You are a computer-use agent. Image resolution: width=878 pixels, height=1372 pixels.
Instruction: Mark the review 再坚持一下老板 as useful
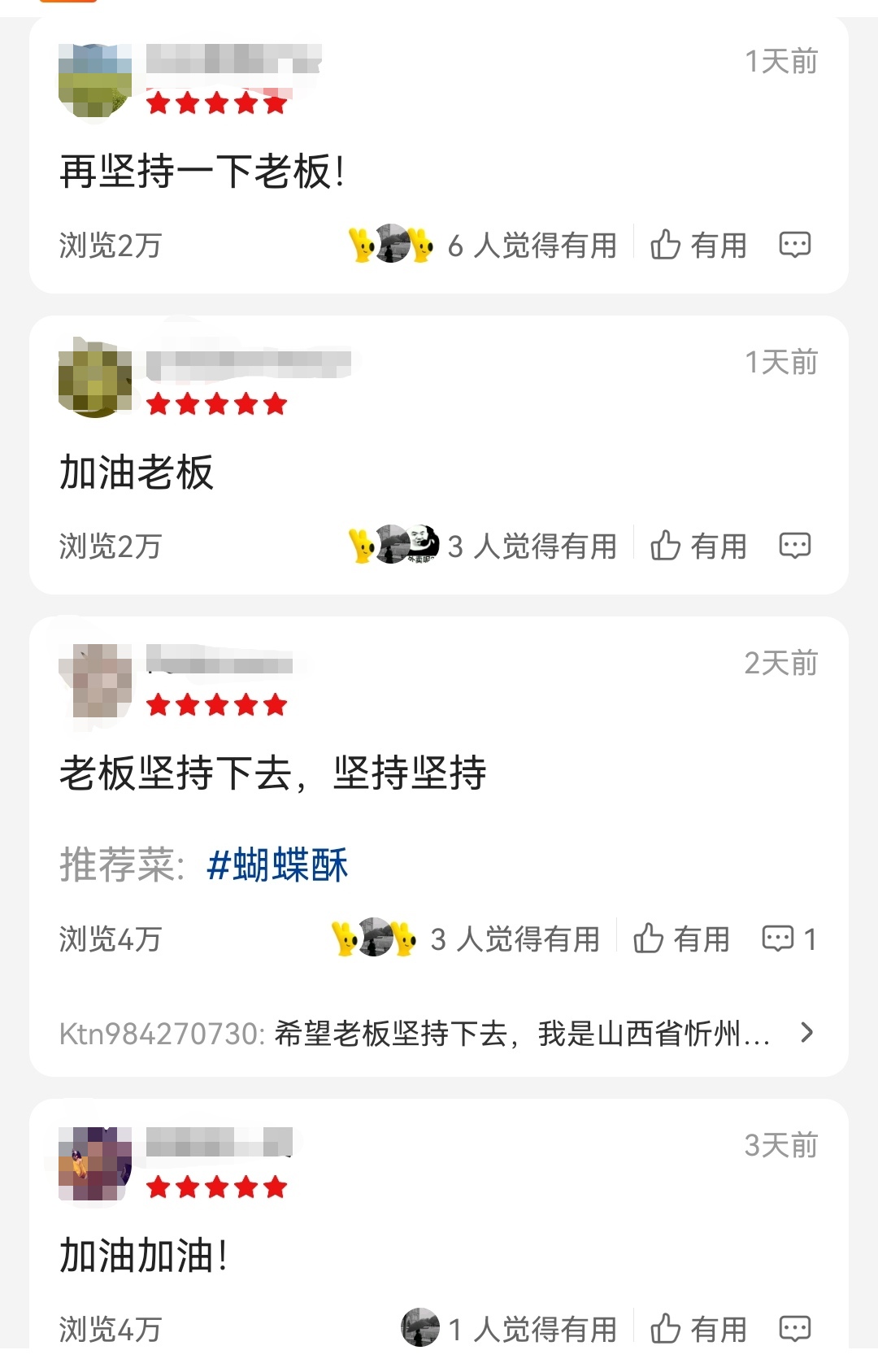(x=698, y=245)
